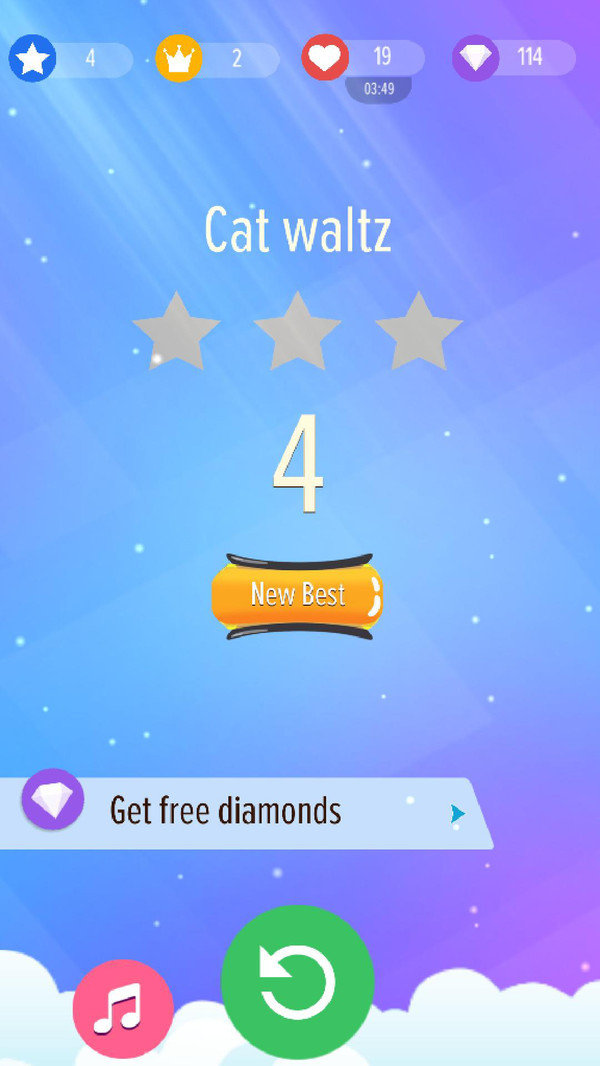Open the diamonds balance of 114
The height and width of the screenshot is (1066, 600).
pos(513,58)
